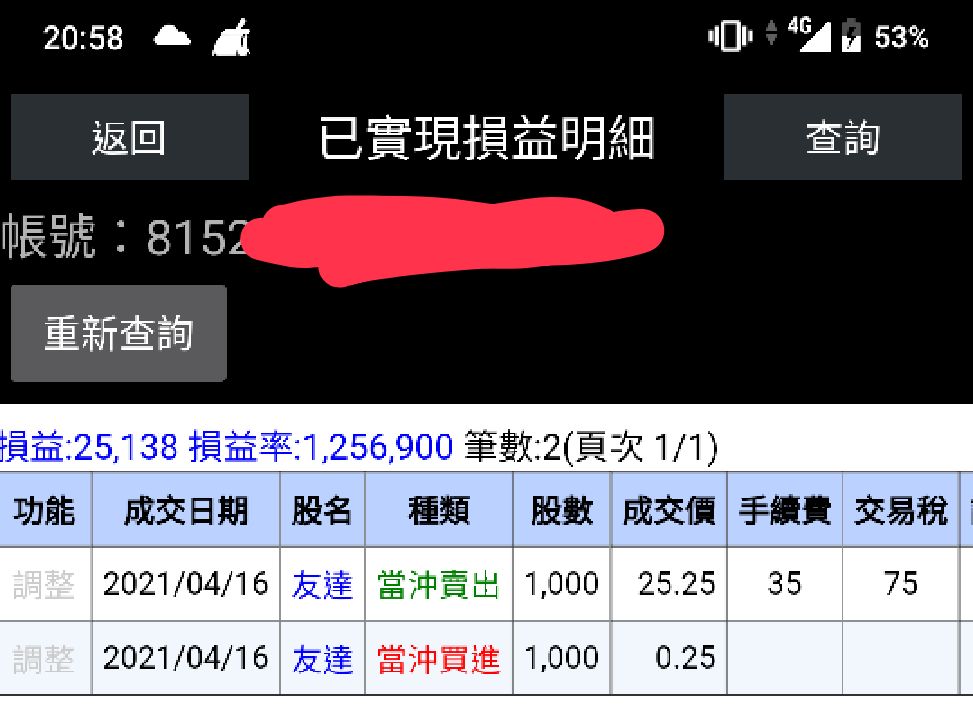
Task: Tap the 查詢 query button
Action: pos(842,138)
